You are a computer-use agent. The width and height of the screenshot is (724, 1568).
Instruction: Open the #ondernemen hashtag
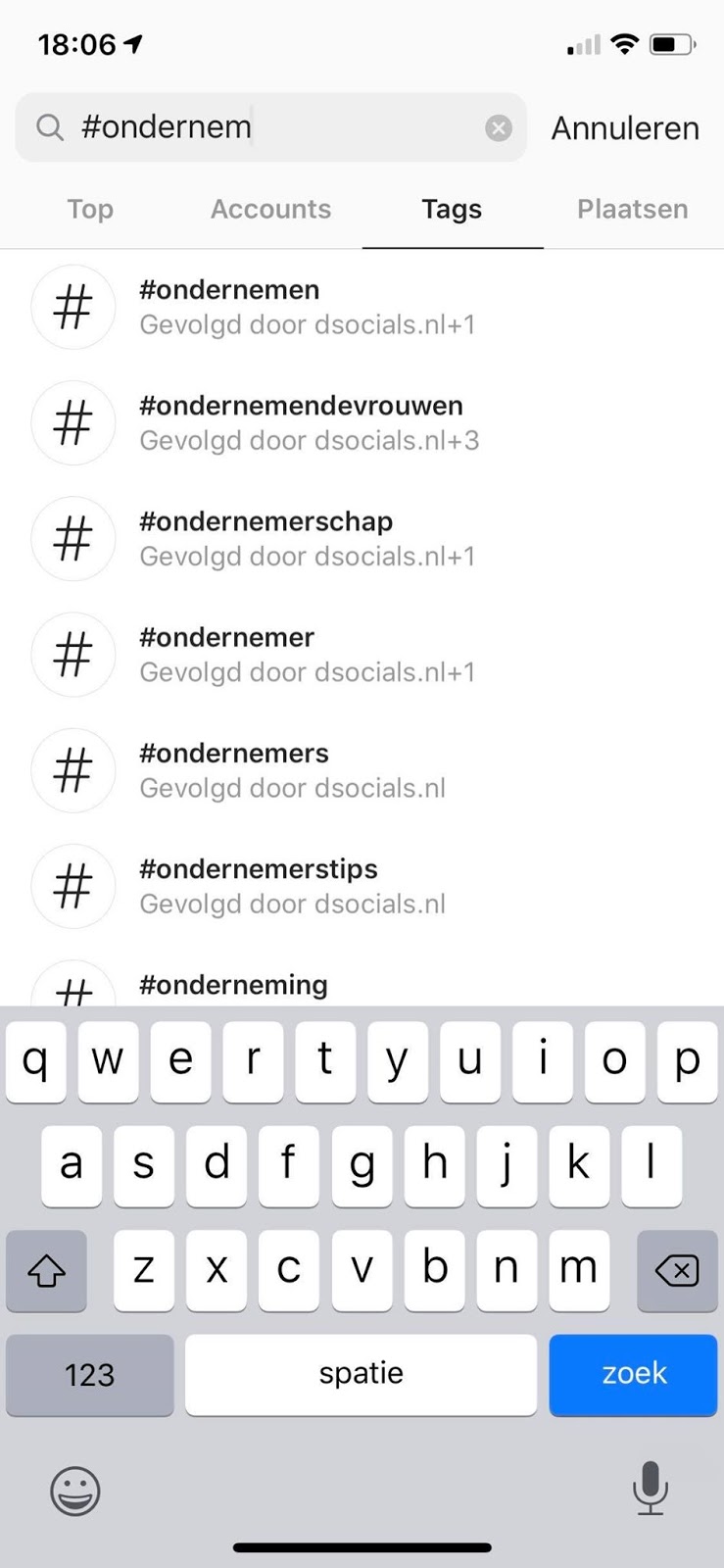[x=362, y=307]
